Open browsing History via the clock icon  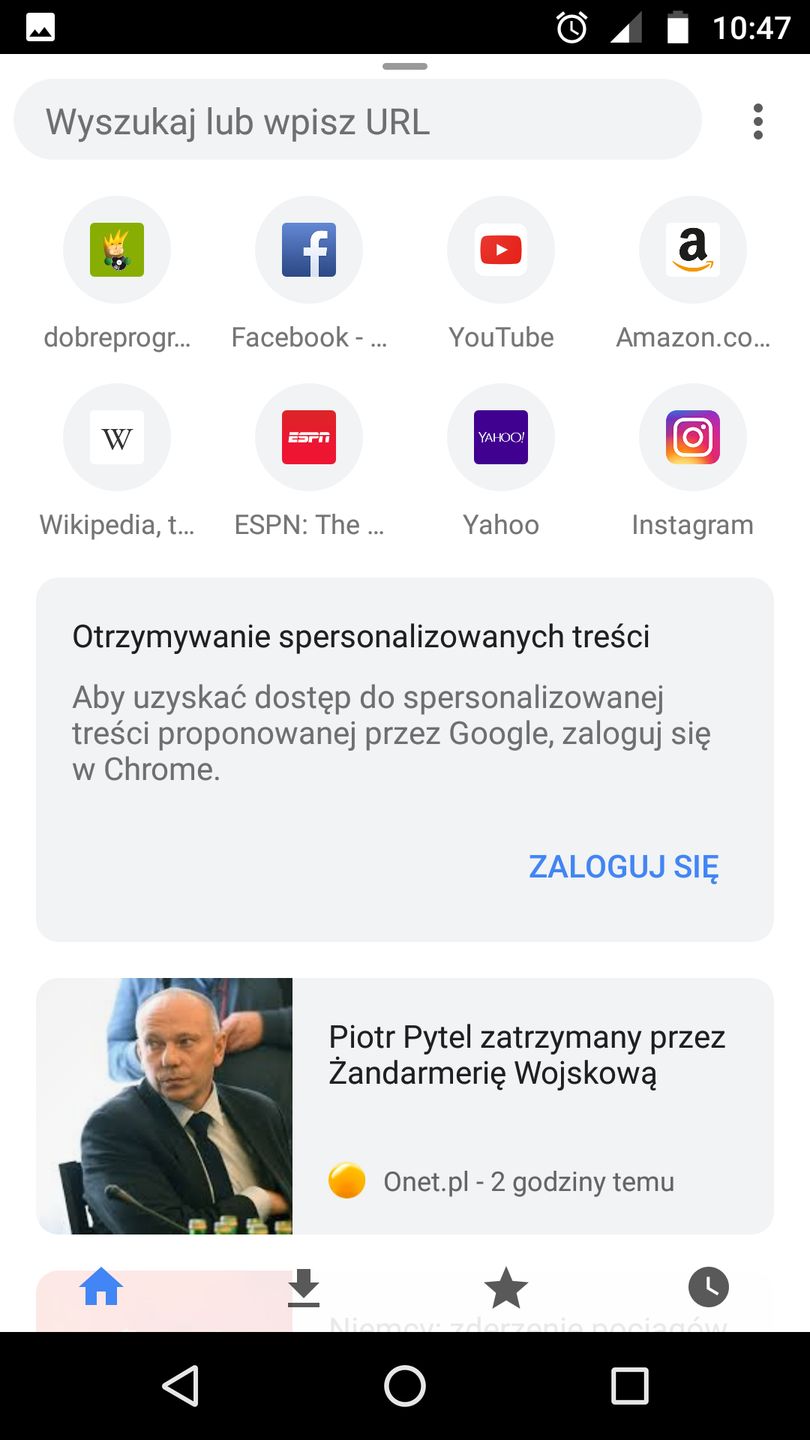pos(709,1288)
